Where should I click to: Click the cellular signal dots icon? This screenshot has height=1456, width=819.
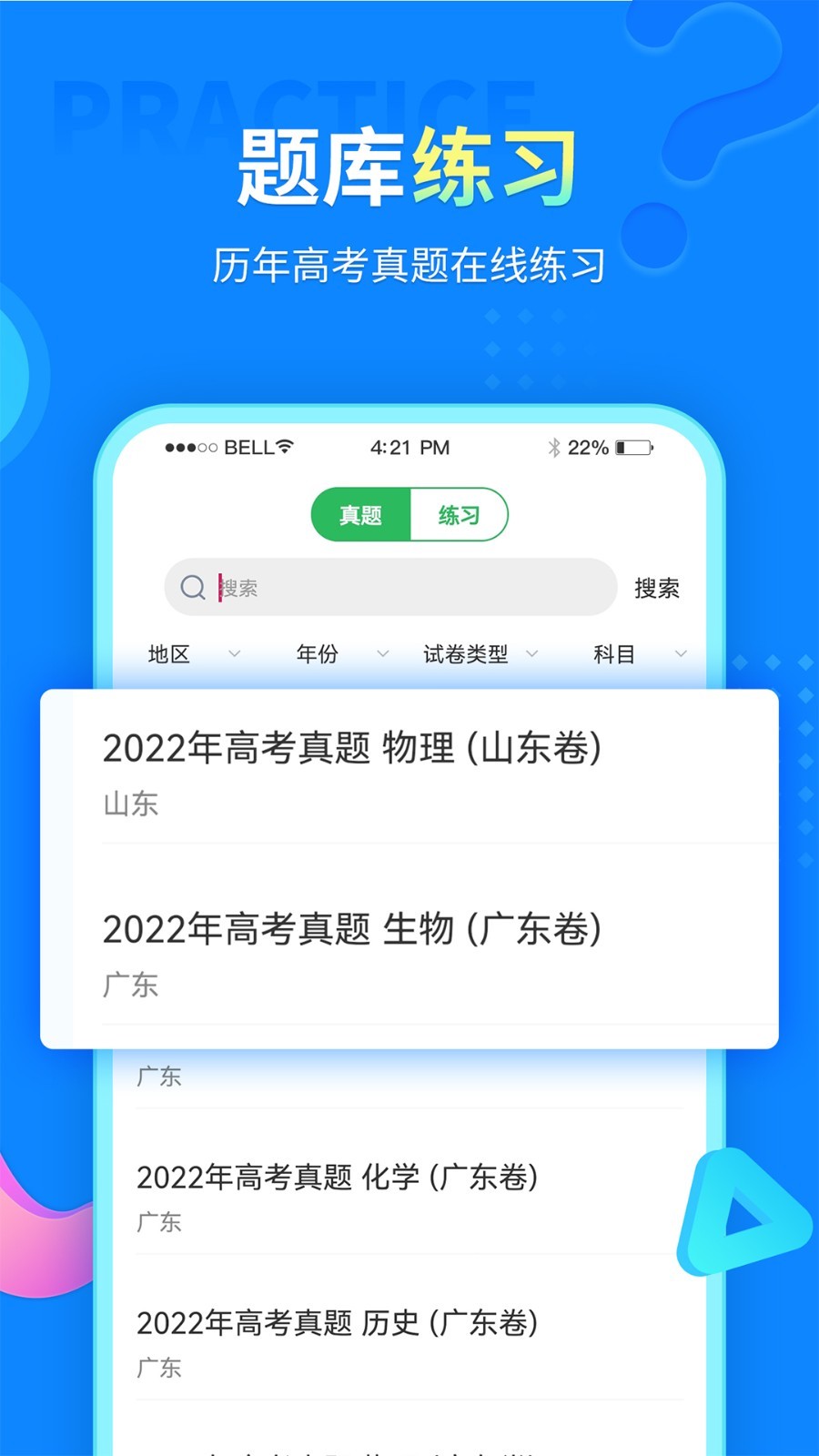(x=193, y=447)
